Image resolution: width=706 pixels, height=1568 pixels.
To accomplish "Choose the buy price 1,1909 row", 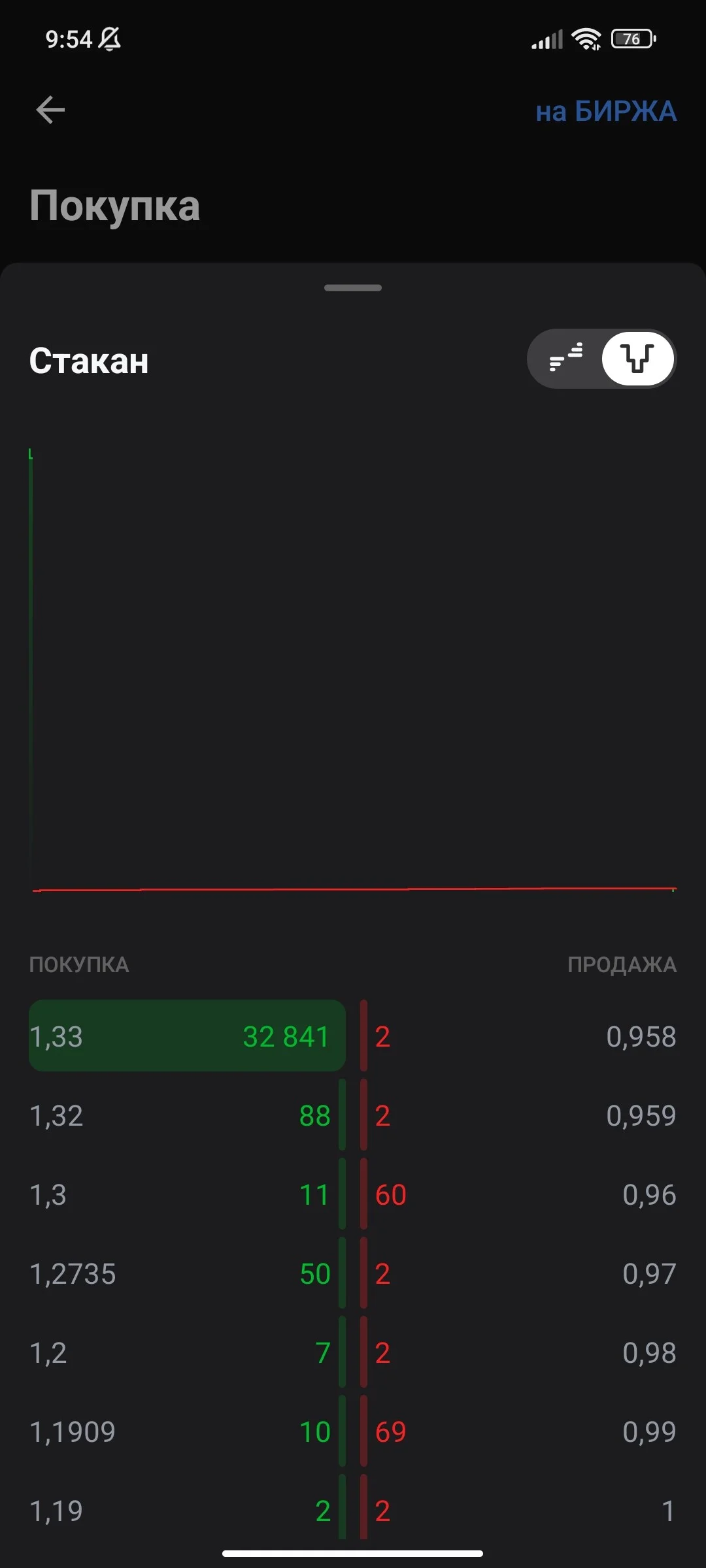I will 187,1431.
